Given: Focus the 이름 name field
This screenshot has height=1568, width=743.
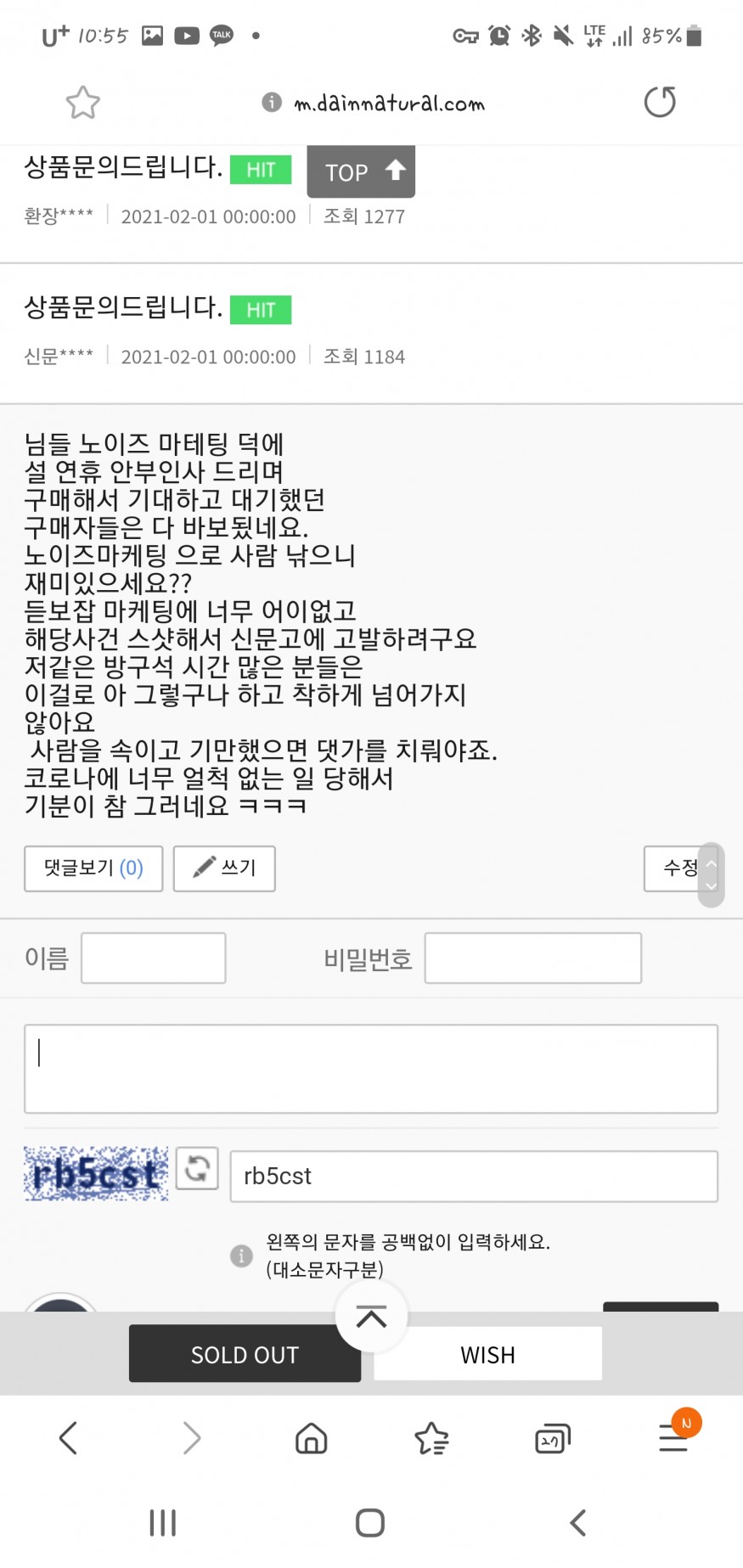Looking at the screenshot, I should (154, 958).
